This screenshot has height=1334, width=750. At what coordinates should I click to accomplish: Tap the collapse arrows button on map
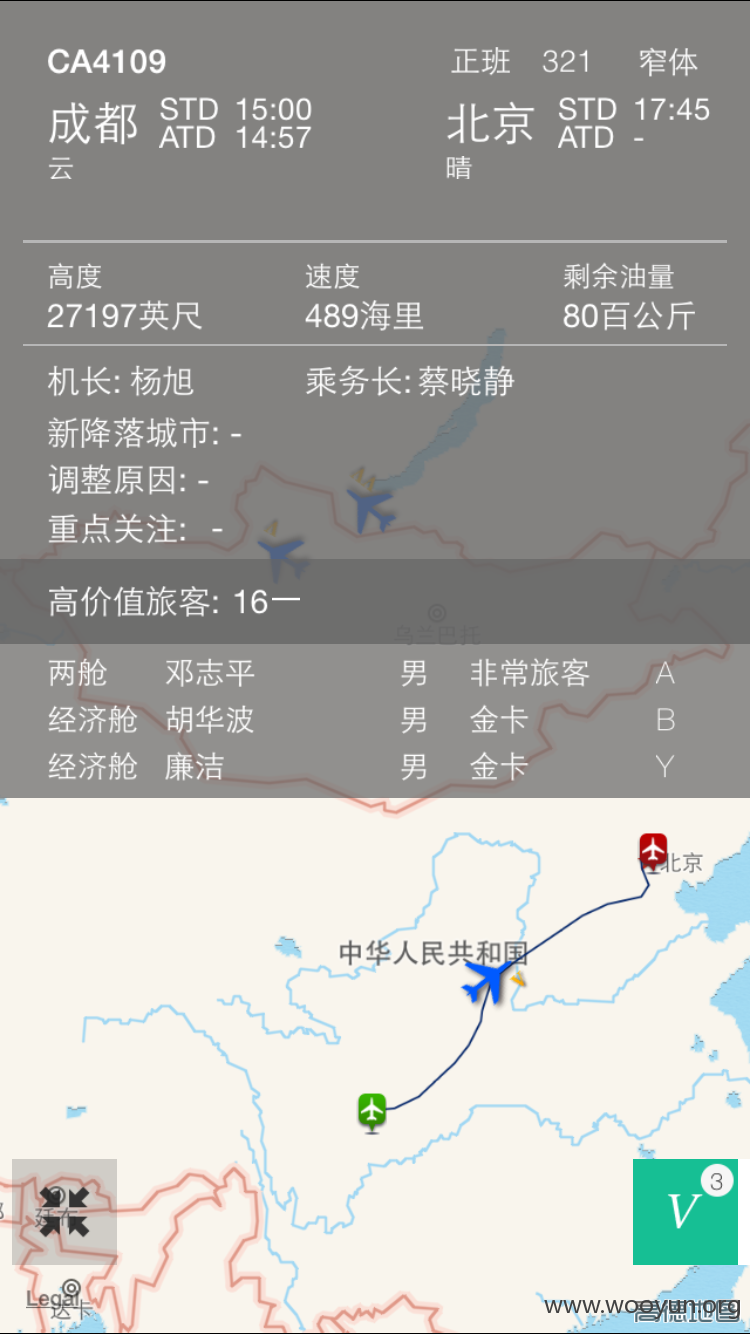[x=64, y=1212]
